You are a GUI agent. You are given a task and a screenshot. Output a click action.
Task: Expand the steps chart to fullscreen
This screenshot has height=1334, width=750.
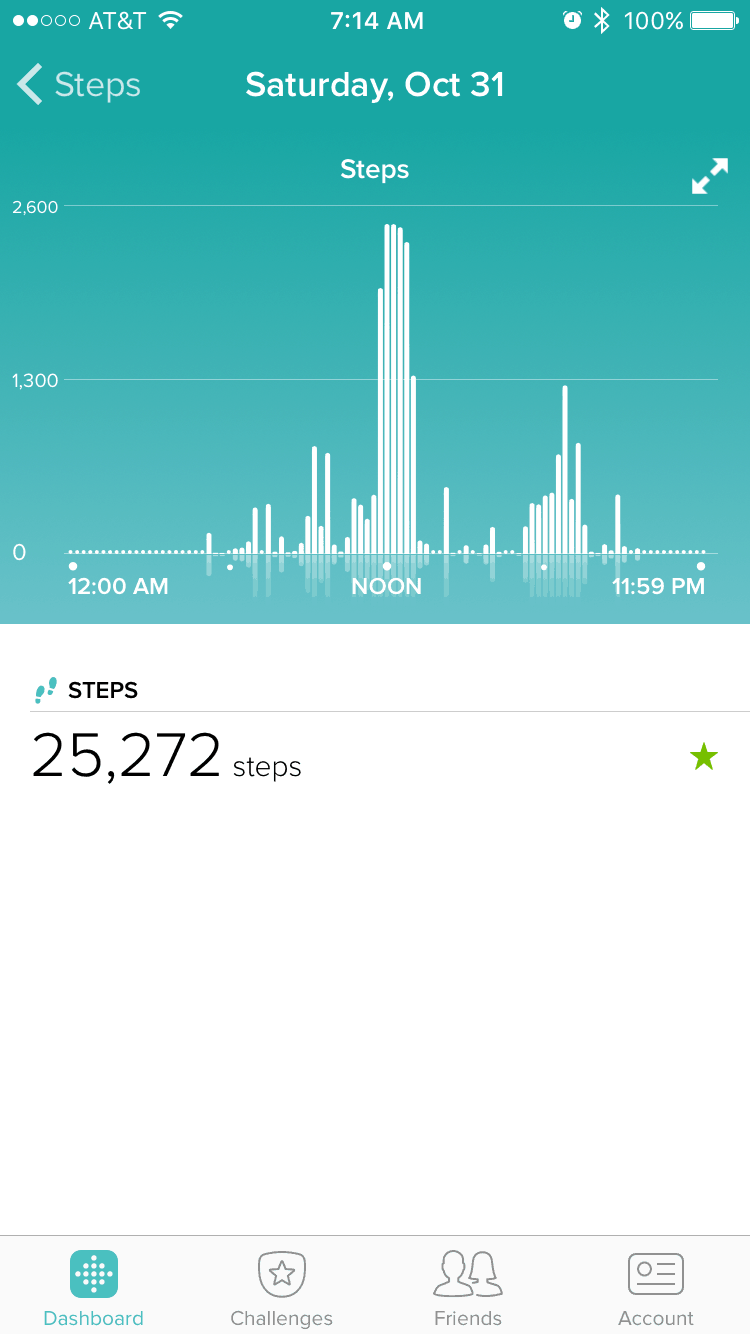tap(710, 176)
